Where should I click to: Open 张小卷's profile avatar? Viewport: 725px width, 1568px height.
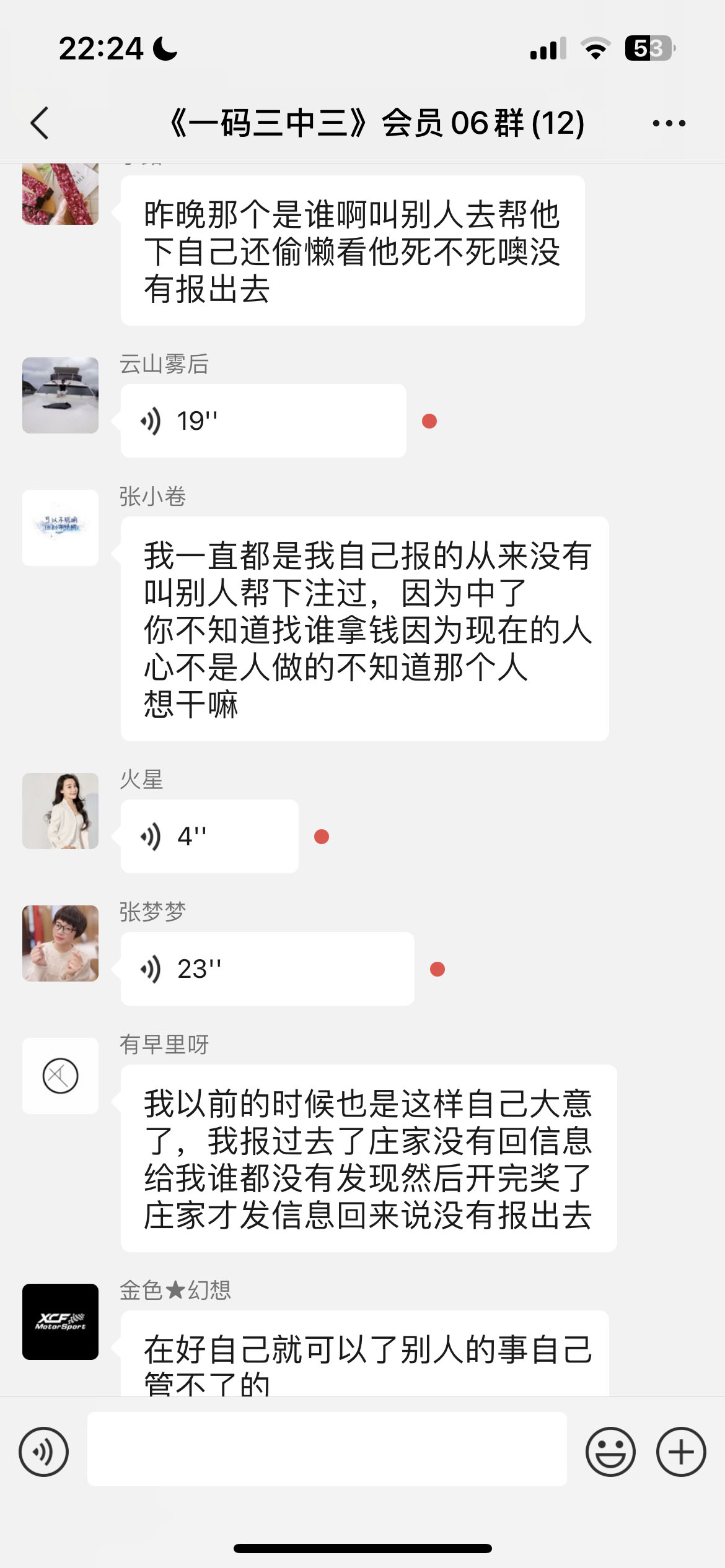pyautogui.click(x=60, y=528)
